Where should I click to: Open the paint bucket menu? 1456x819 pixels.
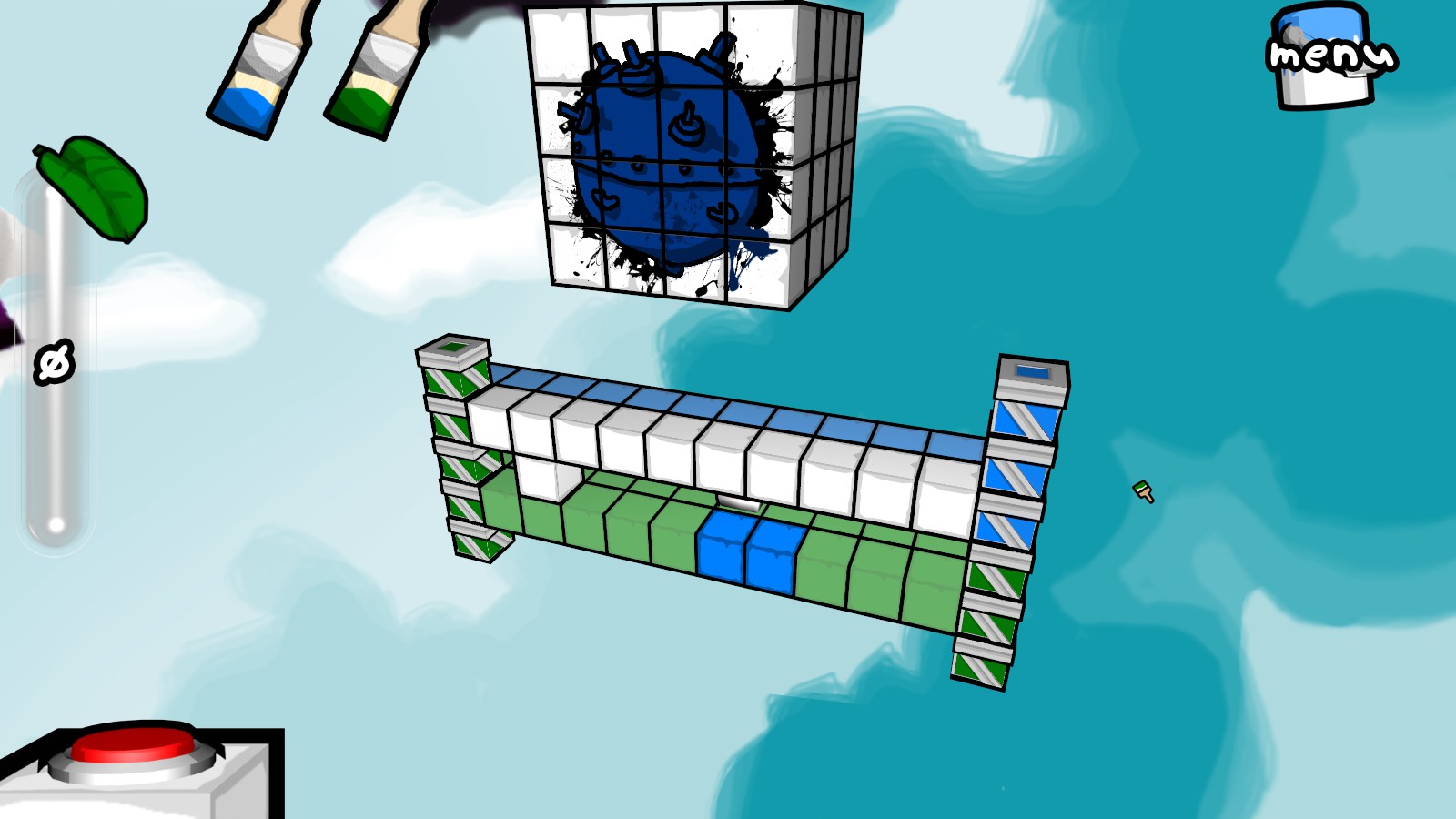click(x=1327, y=56)
